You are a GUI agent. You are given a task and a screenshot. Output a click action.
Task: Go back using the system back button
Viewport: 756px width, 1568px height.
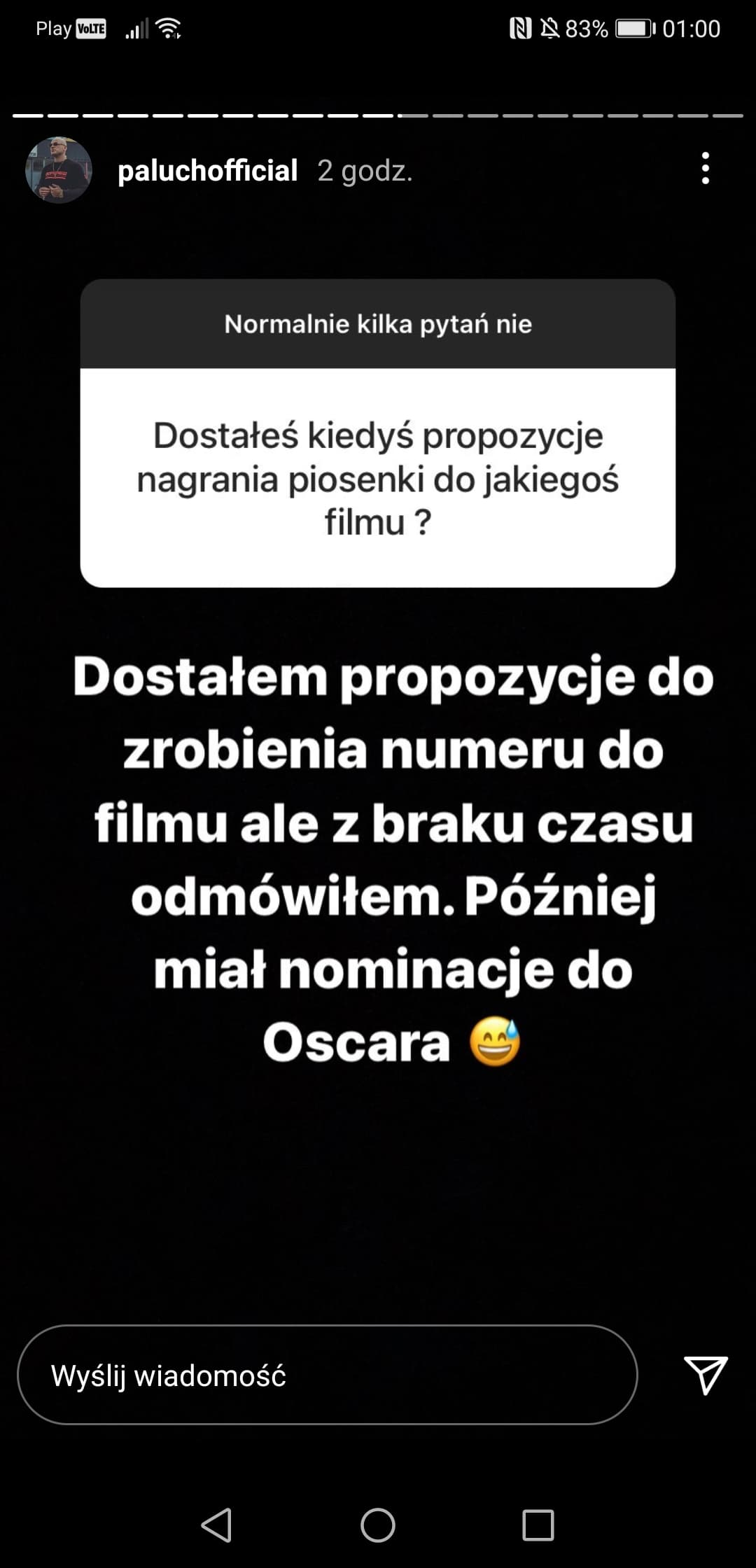coord(217,1525)
